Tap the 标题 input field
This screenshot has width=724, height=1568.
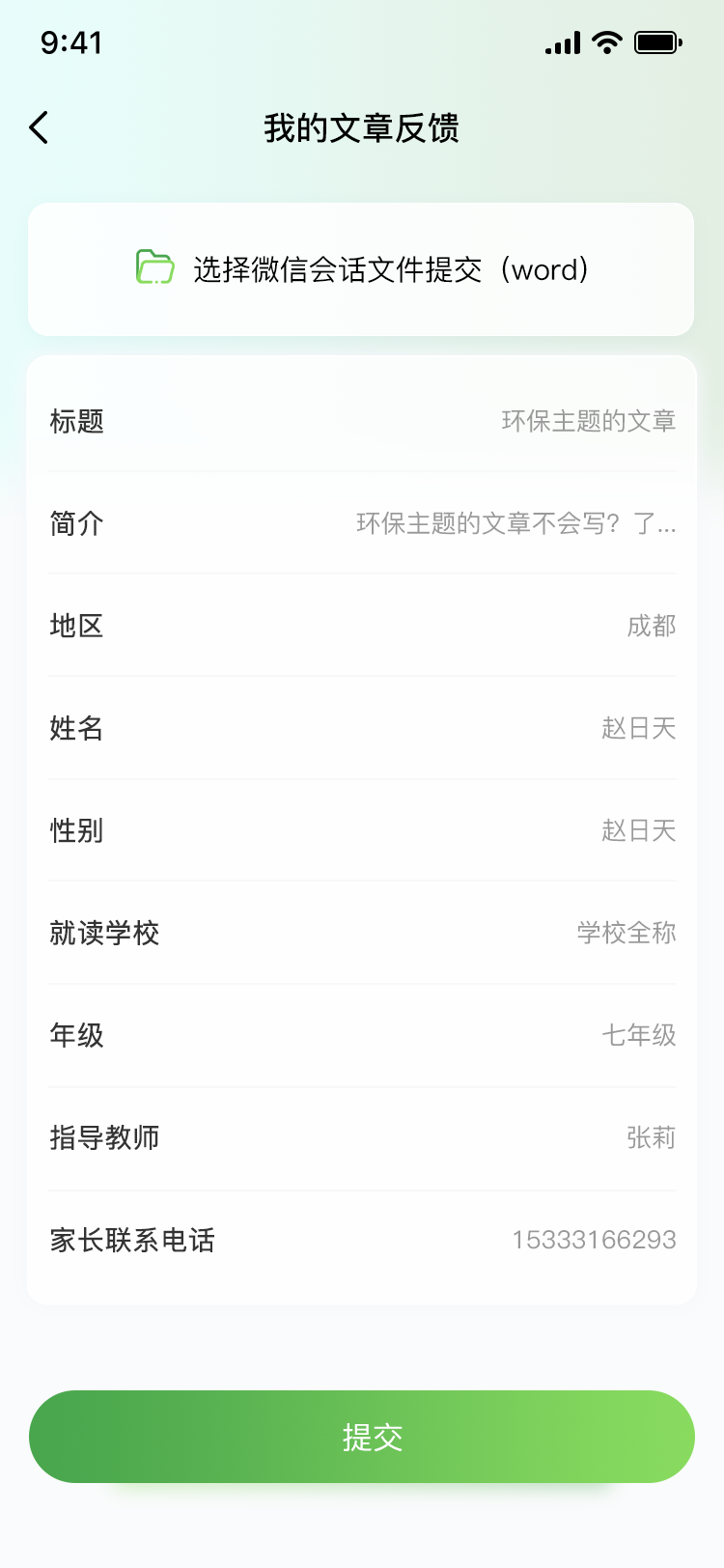[x=587, y=421]
